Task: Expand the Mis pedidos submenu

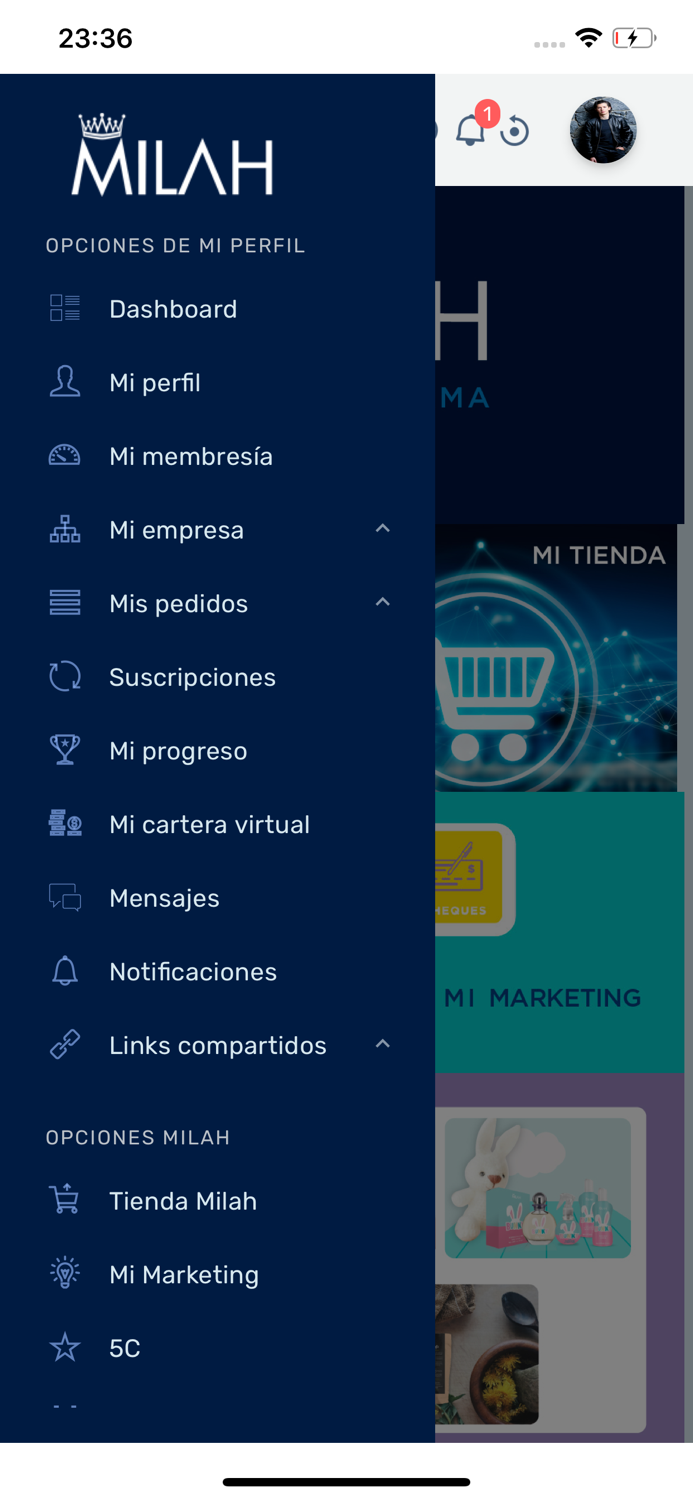Action: point(382,603)
